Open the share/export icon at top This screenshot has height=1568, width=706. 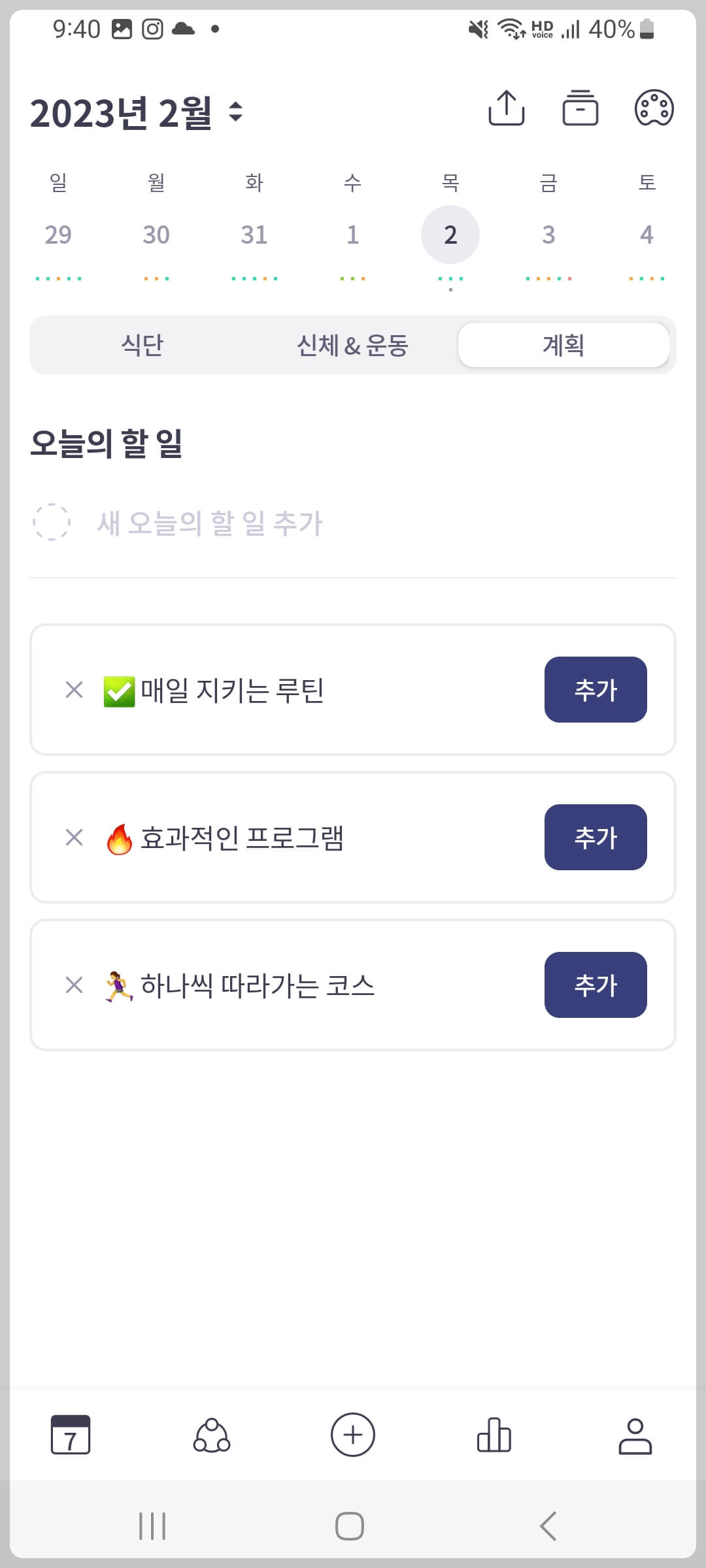point(507,108)
